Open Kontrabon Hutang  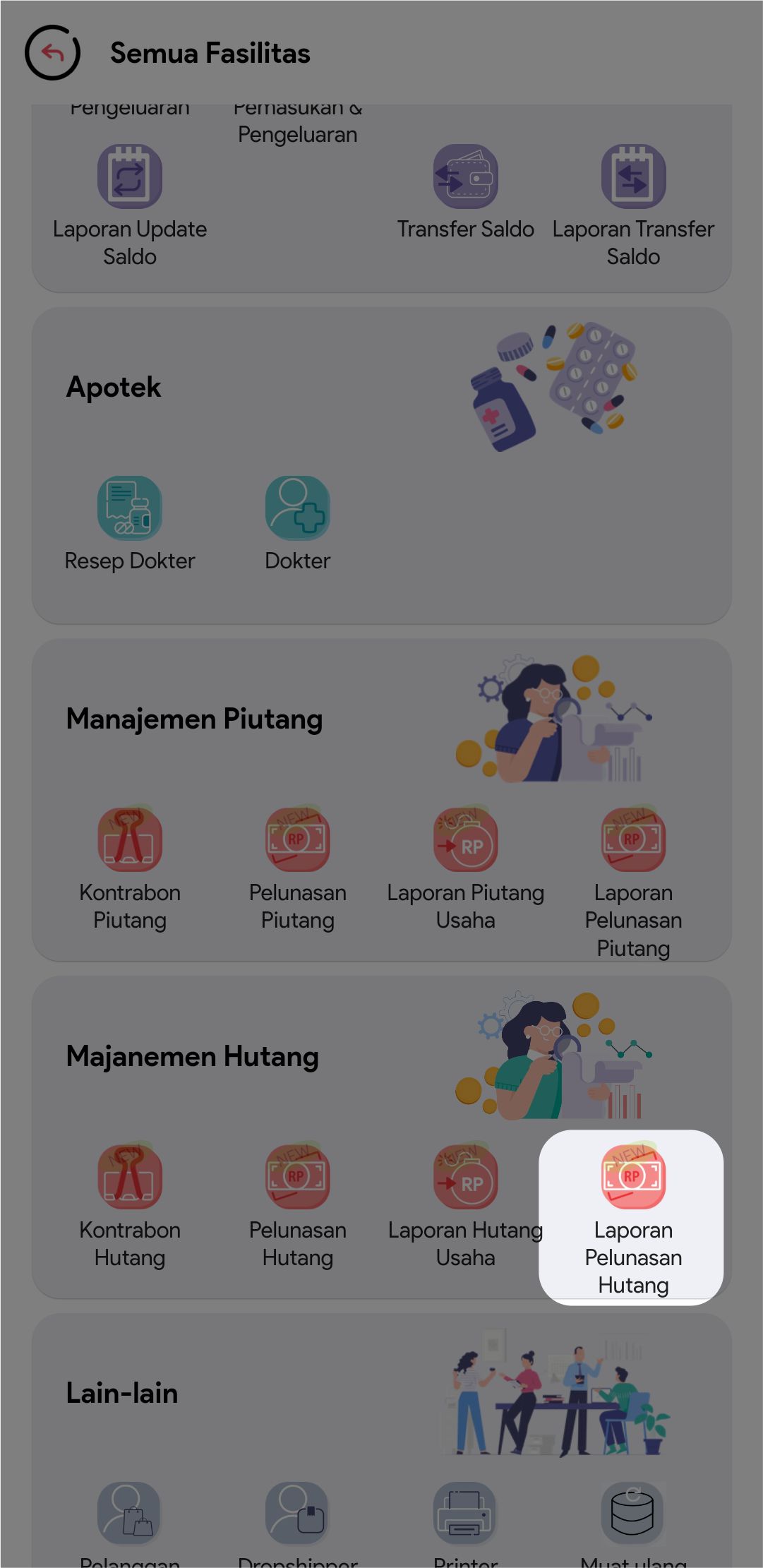[x=130, y=1177]
